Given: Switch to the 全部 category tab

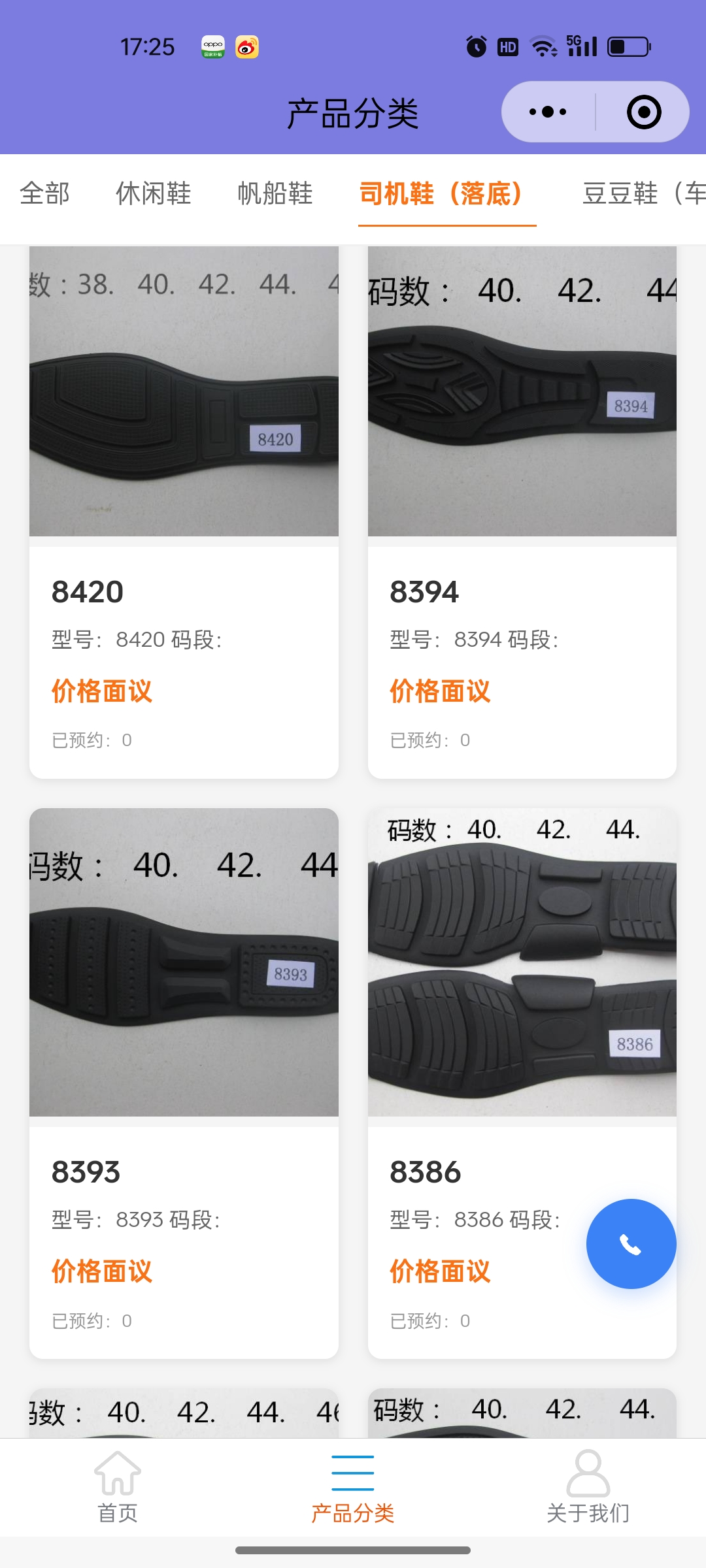Looking at the screenshot, I should [x=44, y=194].
